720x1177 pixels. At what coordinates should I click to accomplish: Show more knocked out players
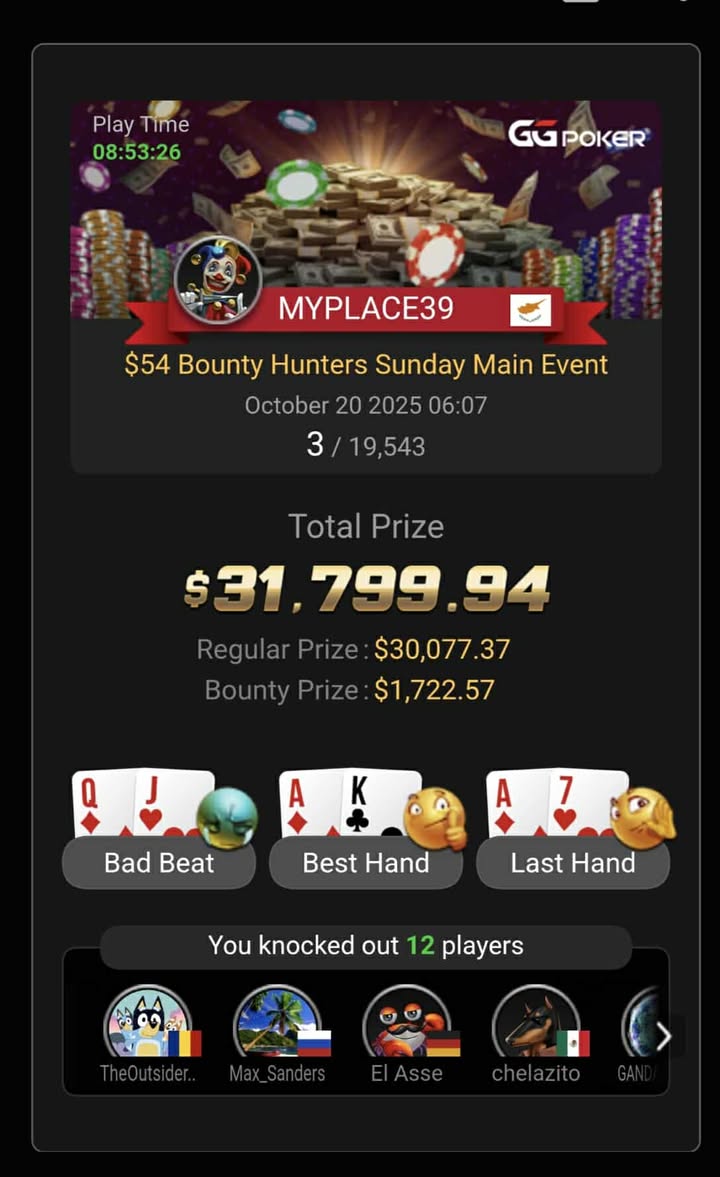663,1037
